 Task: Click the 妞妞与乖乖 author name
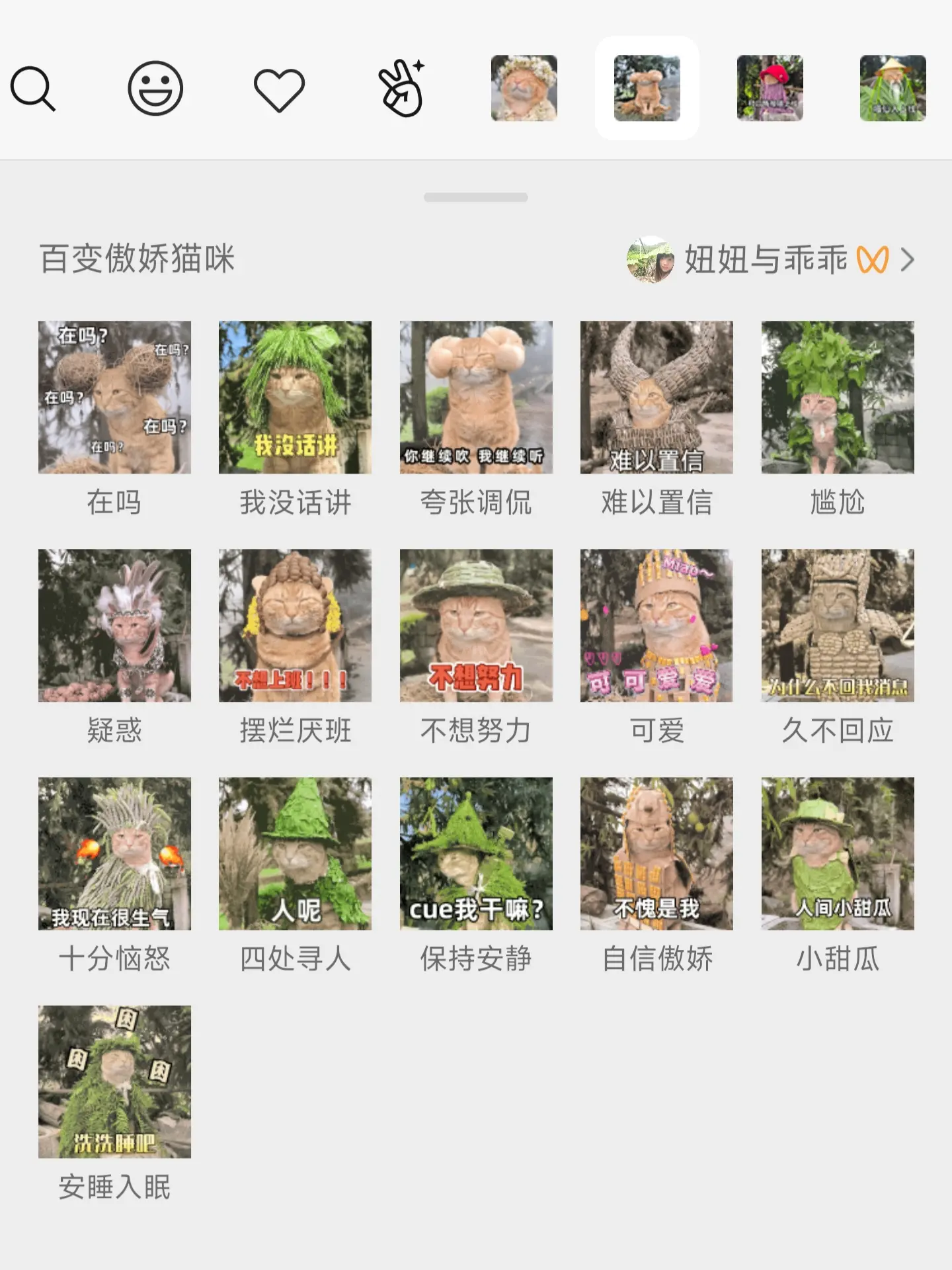click(760, 259)
